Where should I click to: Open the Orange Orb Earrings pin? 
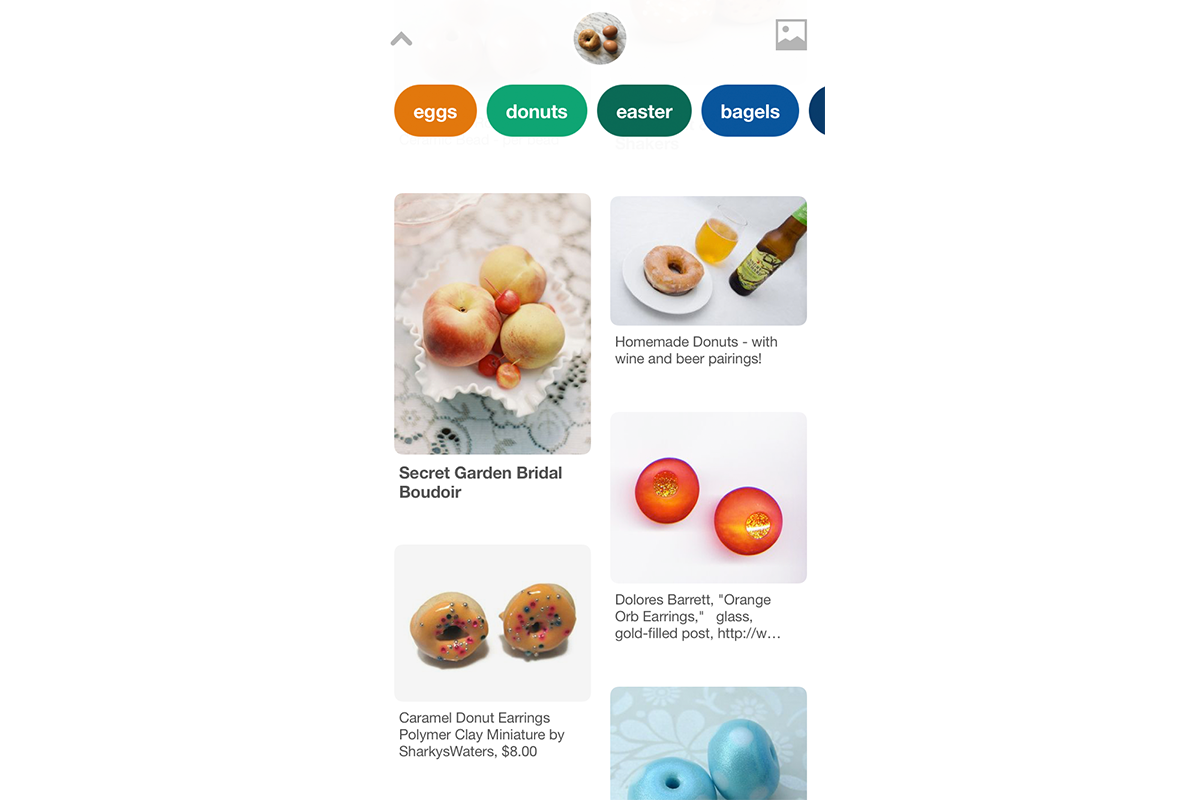click(708, 498)
